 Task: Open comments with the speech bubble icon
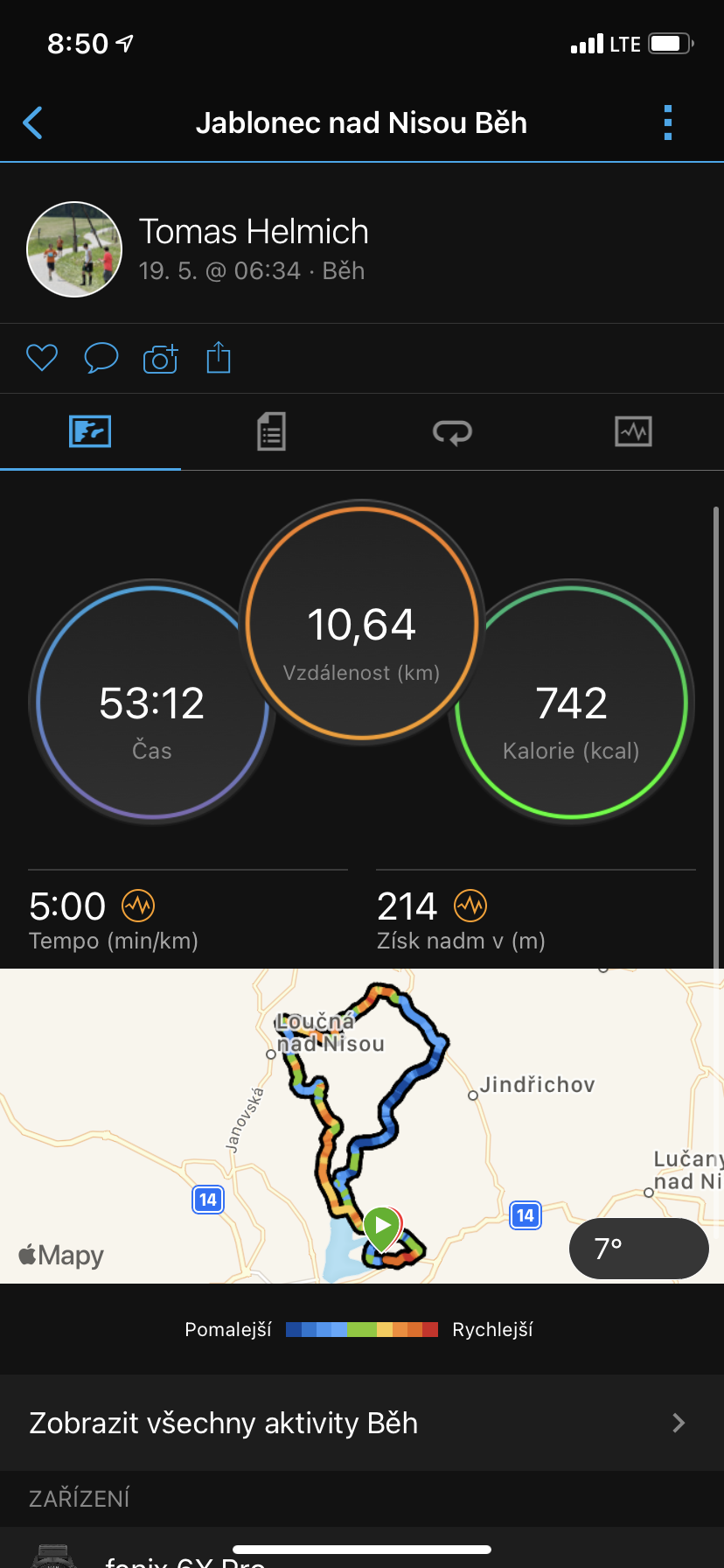pos(101,358)
